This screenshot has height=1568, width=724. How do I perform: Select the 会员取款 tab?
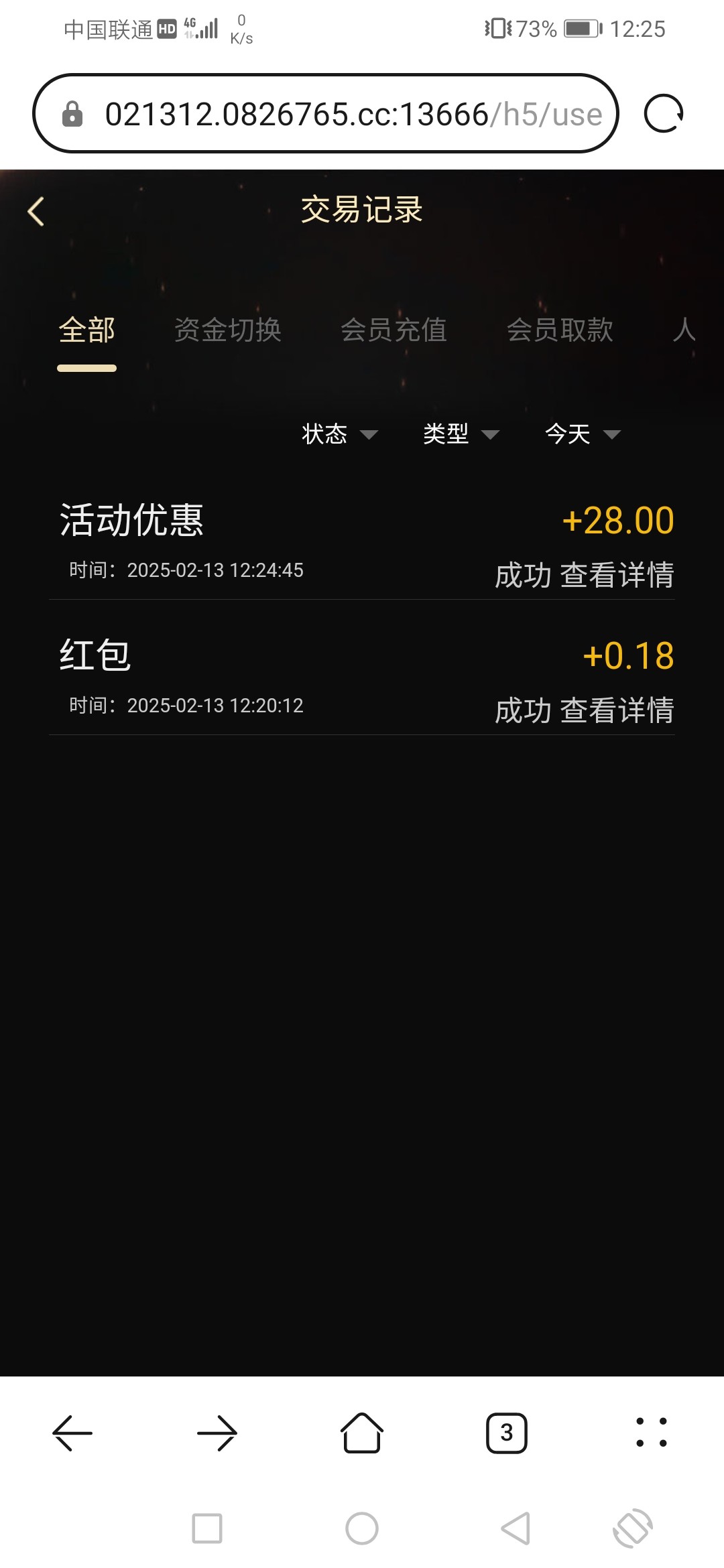tap(560, 330)
